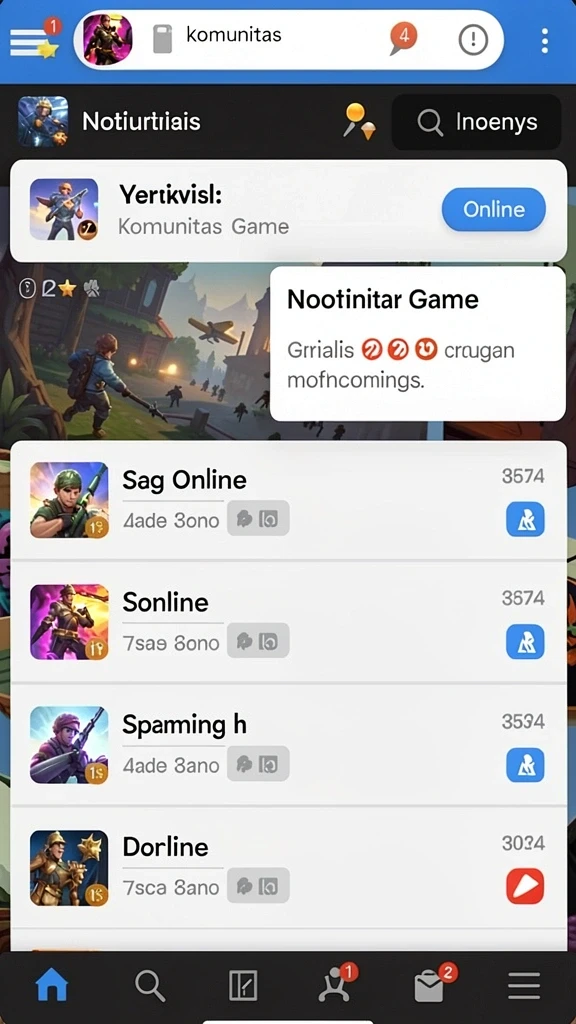Viewport: 576px width, 1024px height.
Task: Open the Sag Online game row
Action: click(288, 500)
